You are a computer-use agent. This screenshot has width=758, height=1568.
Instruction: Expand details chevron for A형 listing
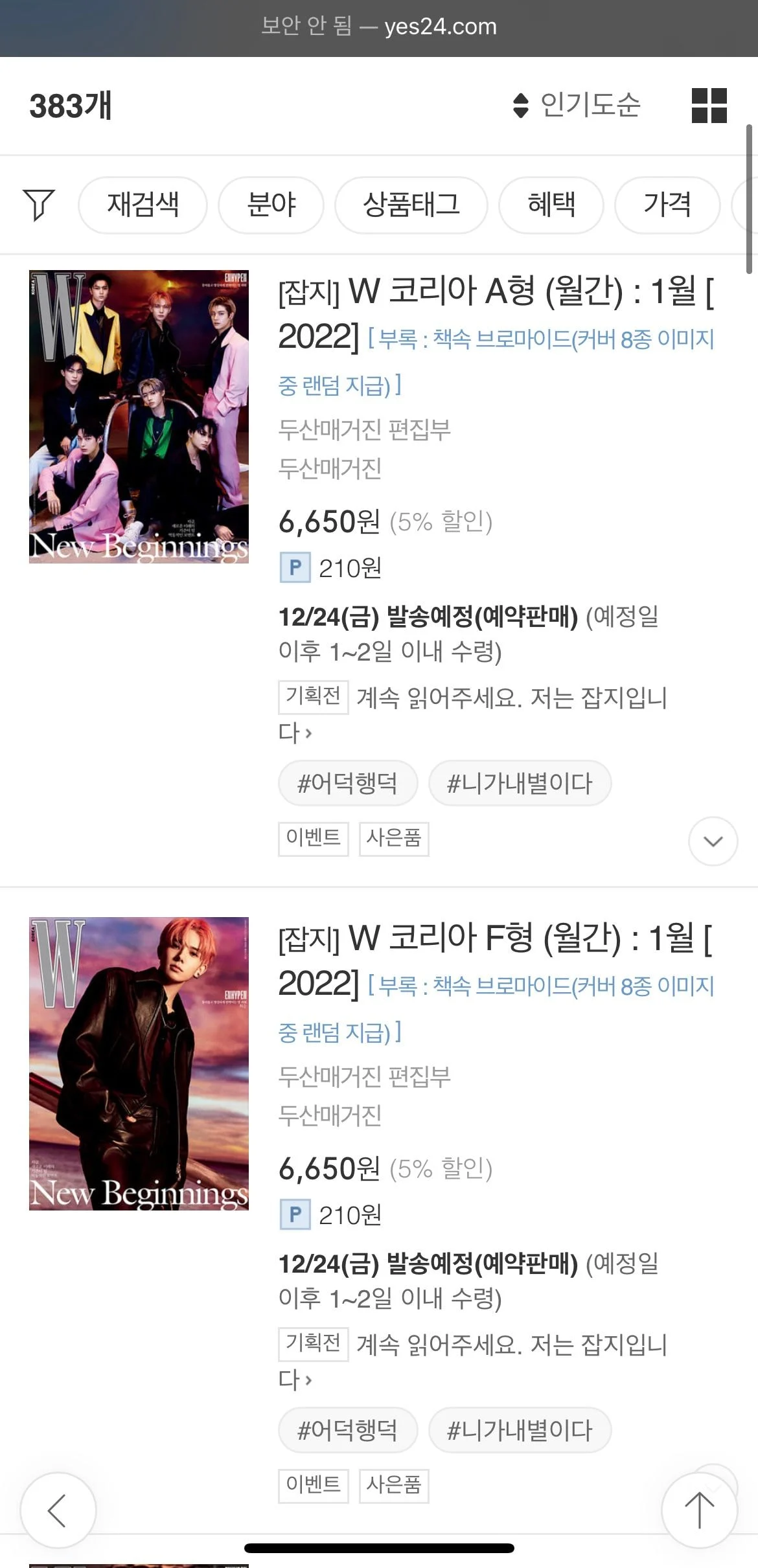coord(713,841)
